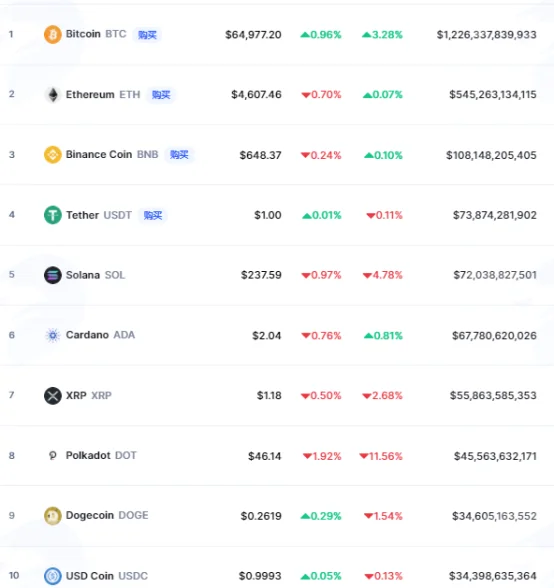Select the XRP row
554x588 pixels.
(x=277, y=396)
